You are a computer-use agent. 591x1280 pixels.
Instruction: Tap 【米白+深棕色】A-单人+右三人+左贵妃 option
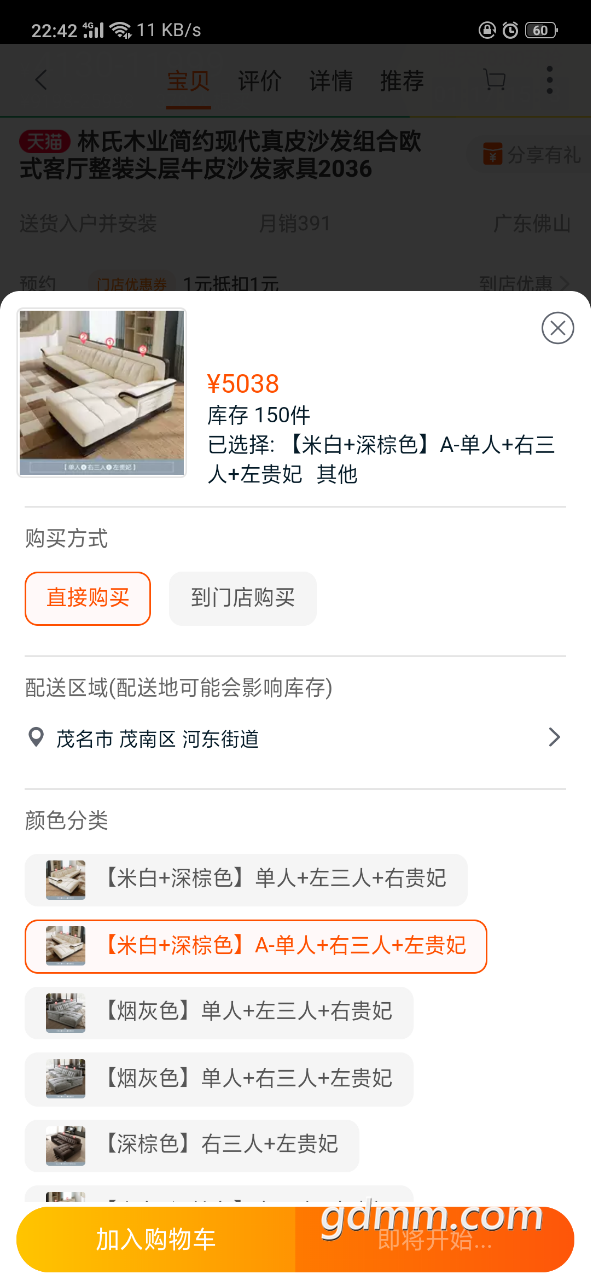coord(256,945)
